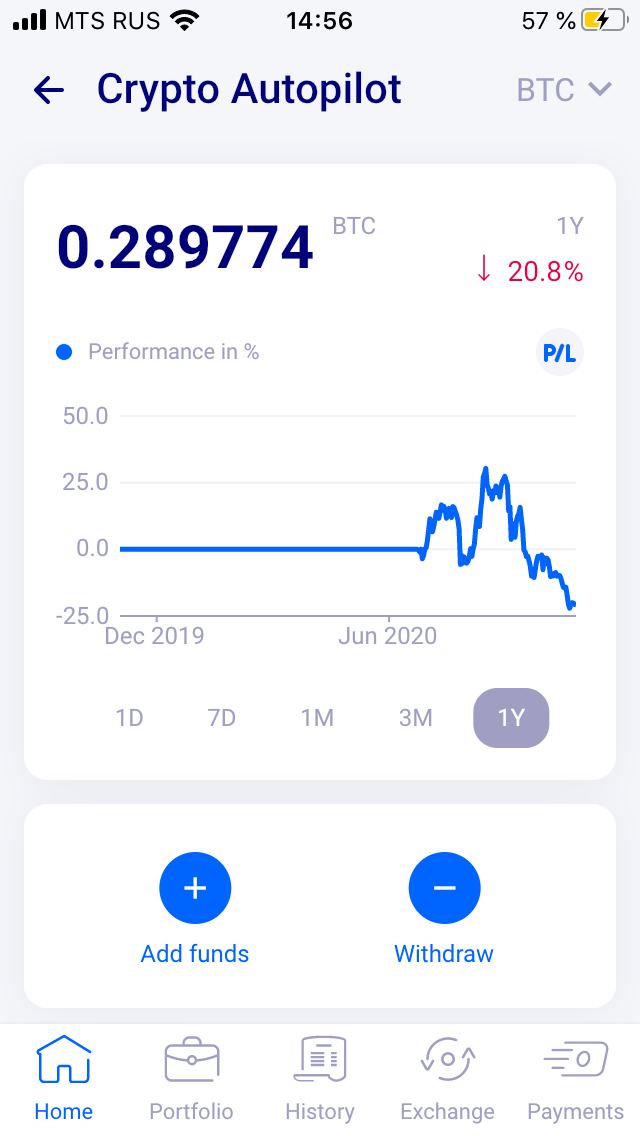This screenshot has width=640, height=1136.
Task: Open the History tab
Action: click(320, 1078)
